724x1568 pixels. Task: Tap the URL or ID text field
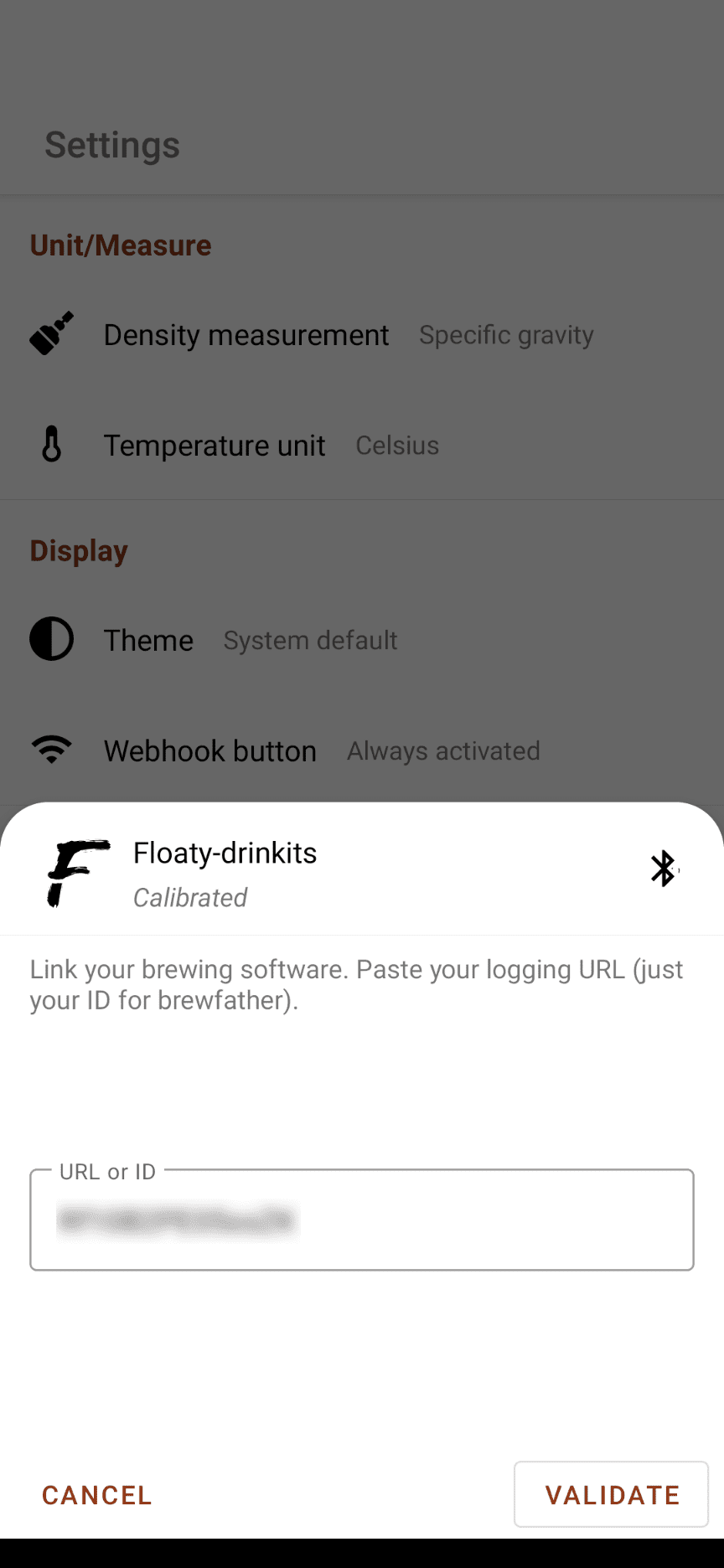[362, 1220]
